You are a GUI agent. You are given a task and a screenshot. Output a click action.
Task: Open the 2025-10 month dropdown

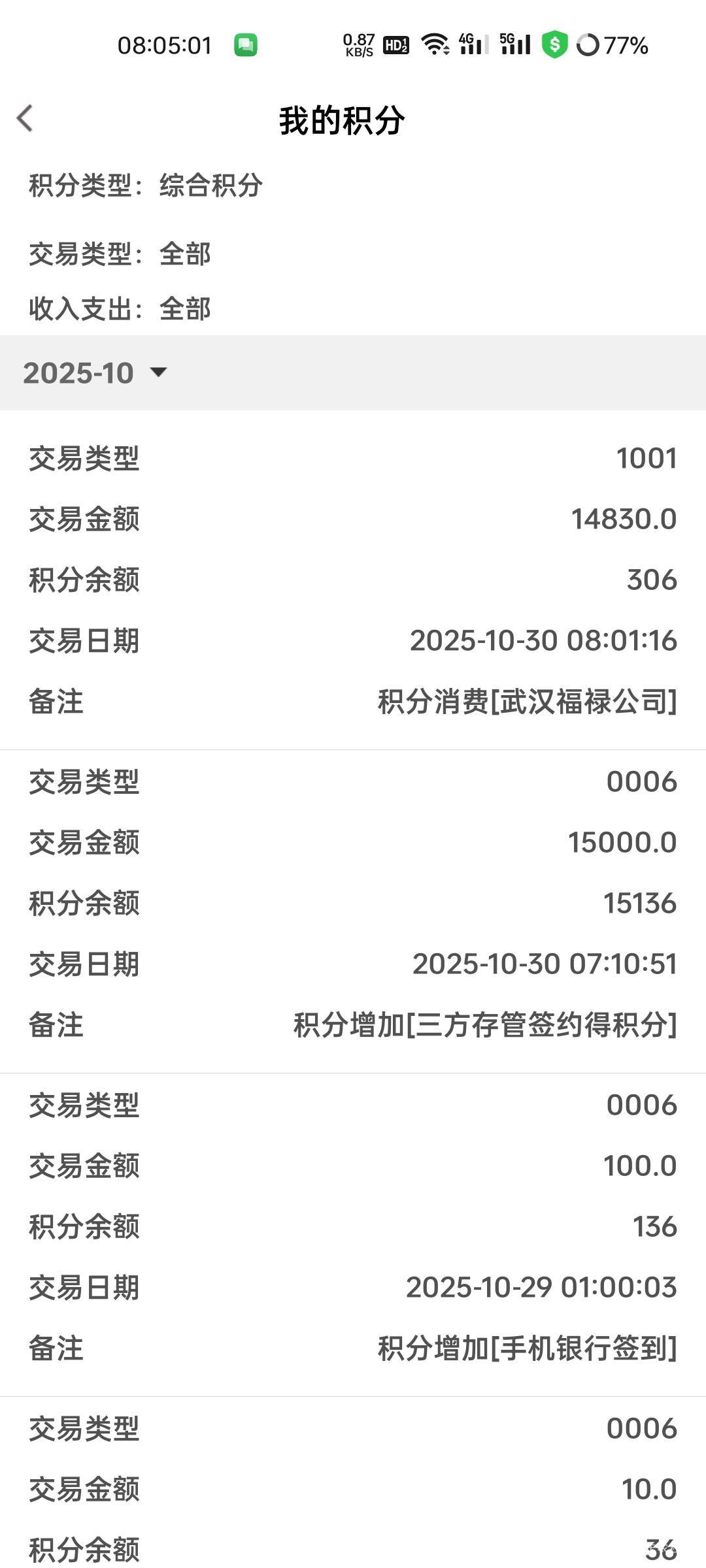coord(95,373)
